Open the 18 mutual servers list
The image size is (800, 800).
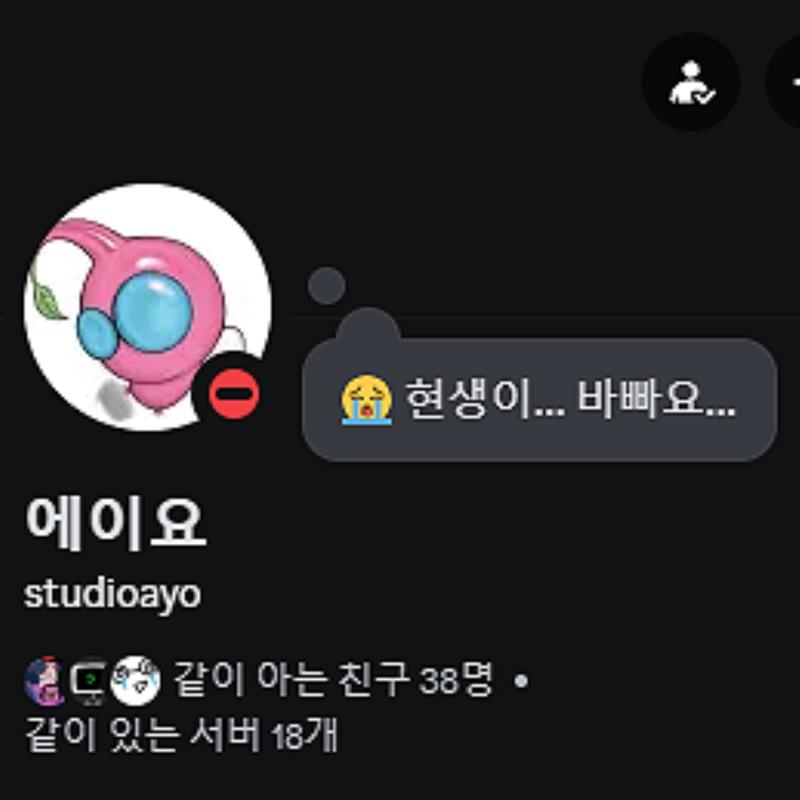[x=181, y=736]
